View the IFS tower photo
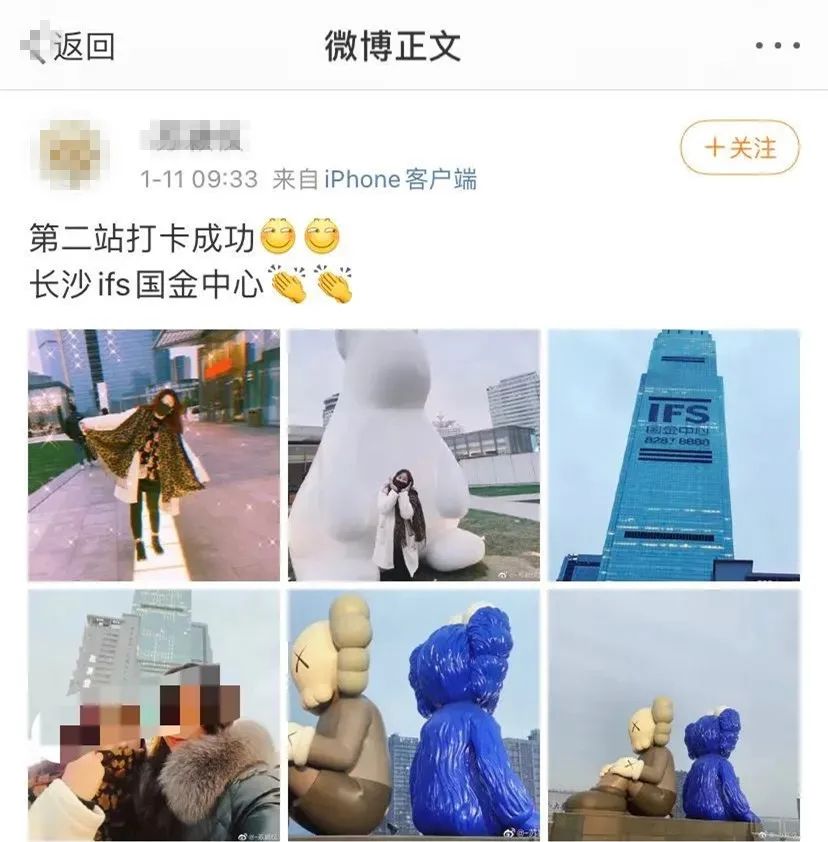Screen dimensions: 828x842 click(673, 455)
